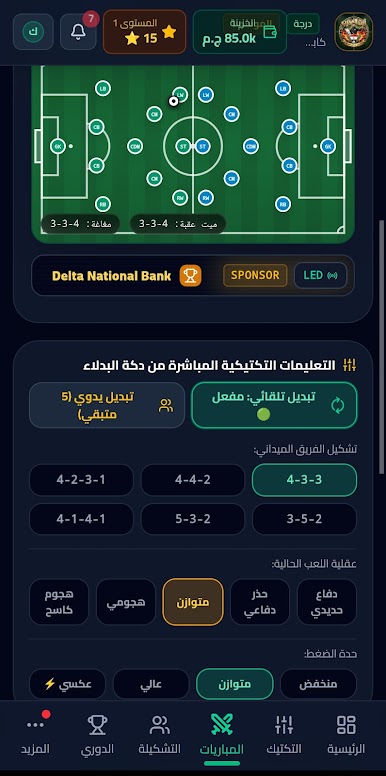
Task: Set mentality to هجوم كاسح
Action: [x=59, y=602]
